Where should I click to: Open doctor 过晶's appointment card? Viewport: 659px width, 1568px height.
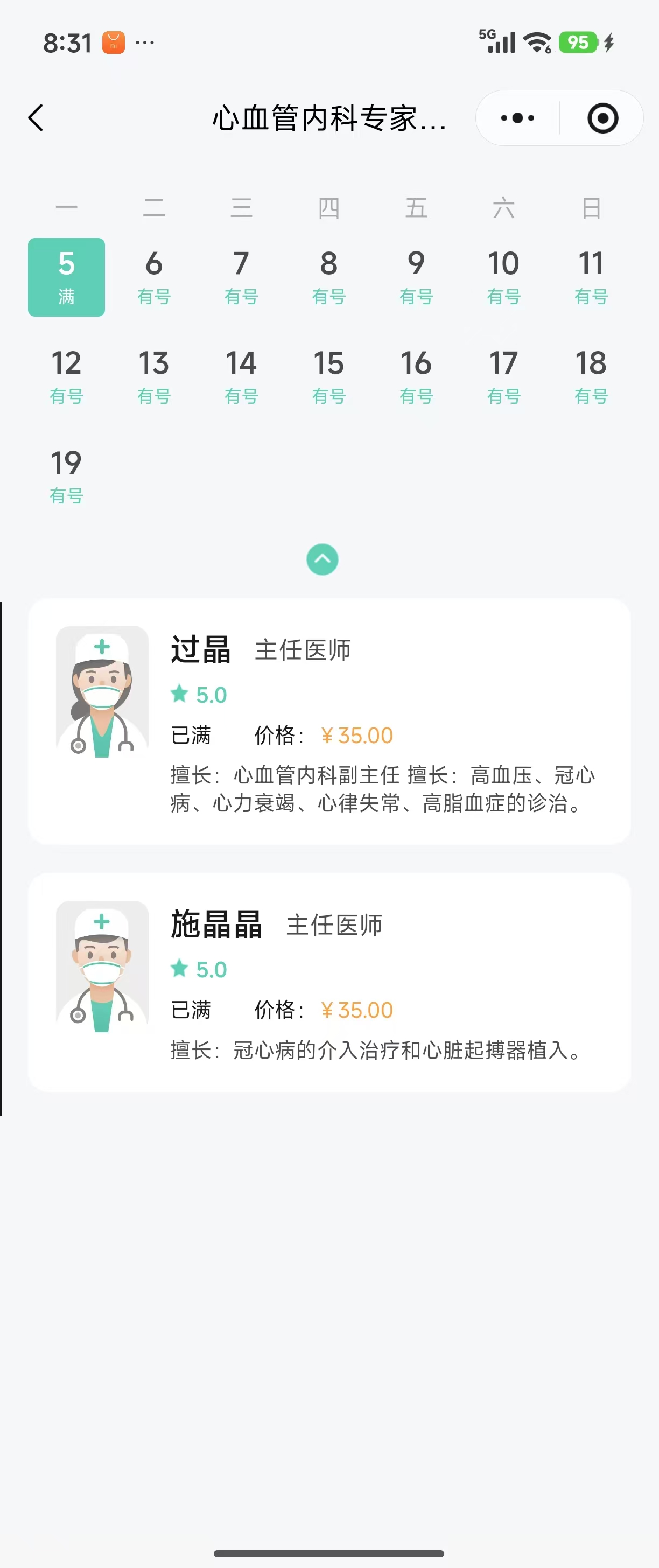[x=329, y=722]
